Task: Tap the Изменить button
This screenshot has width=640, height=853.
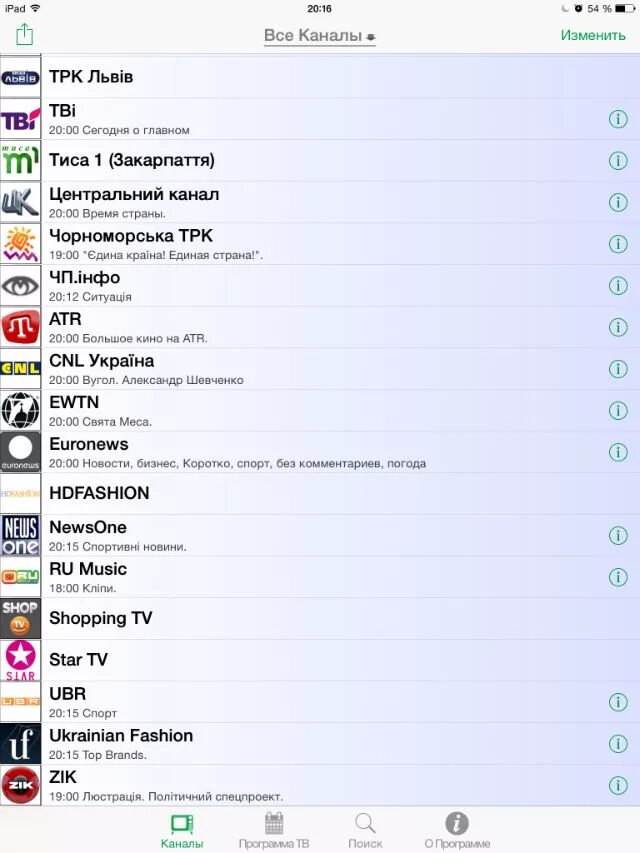Action: pos(592,35)
